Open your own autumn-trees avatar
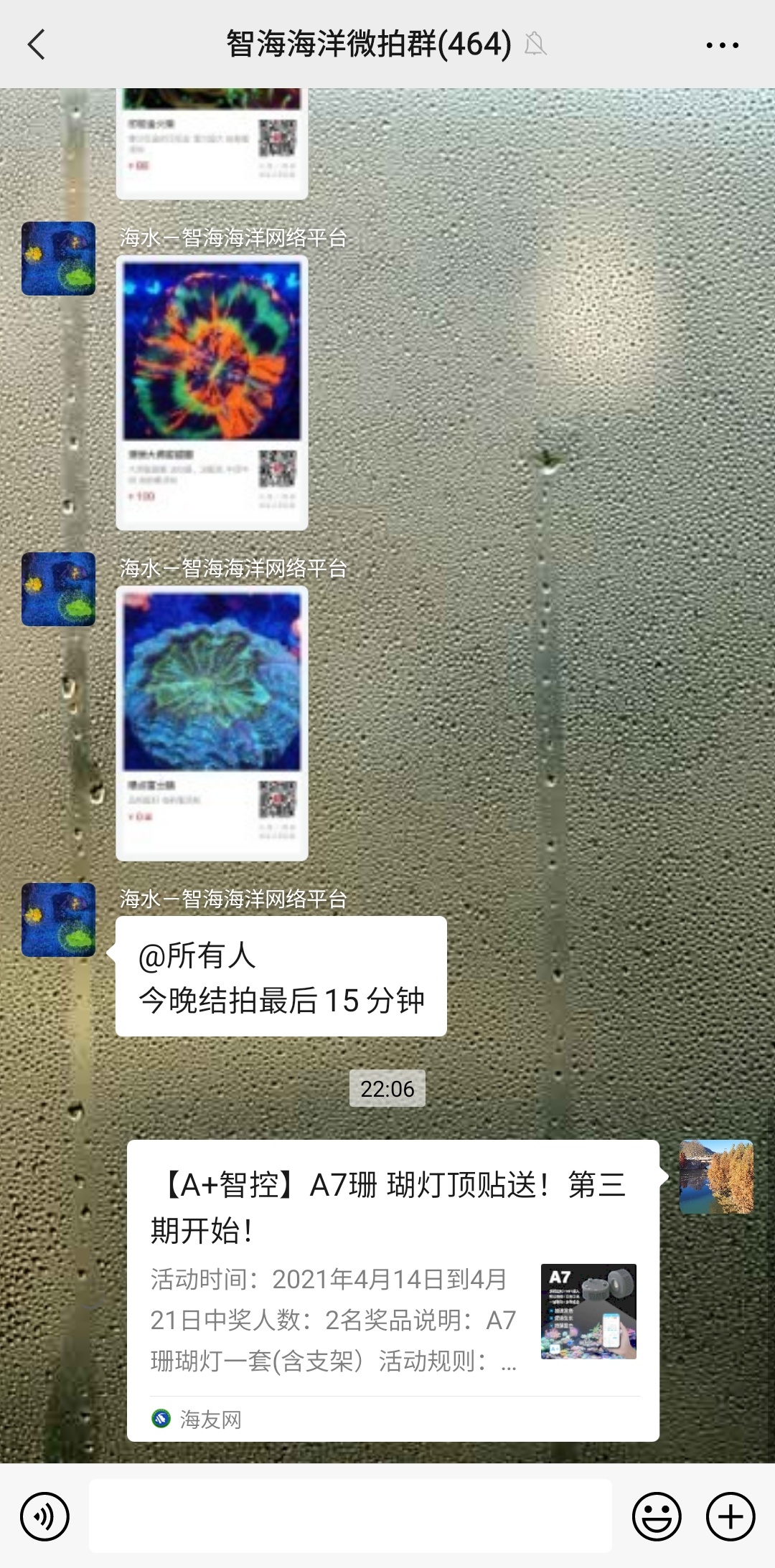 716,1176
